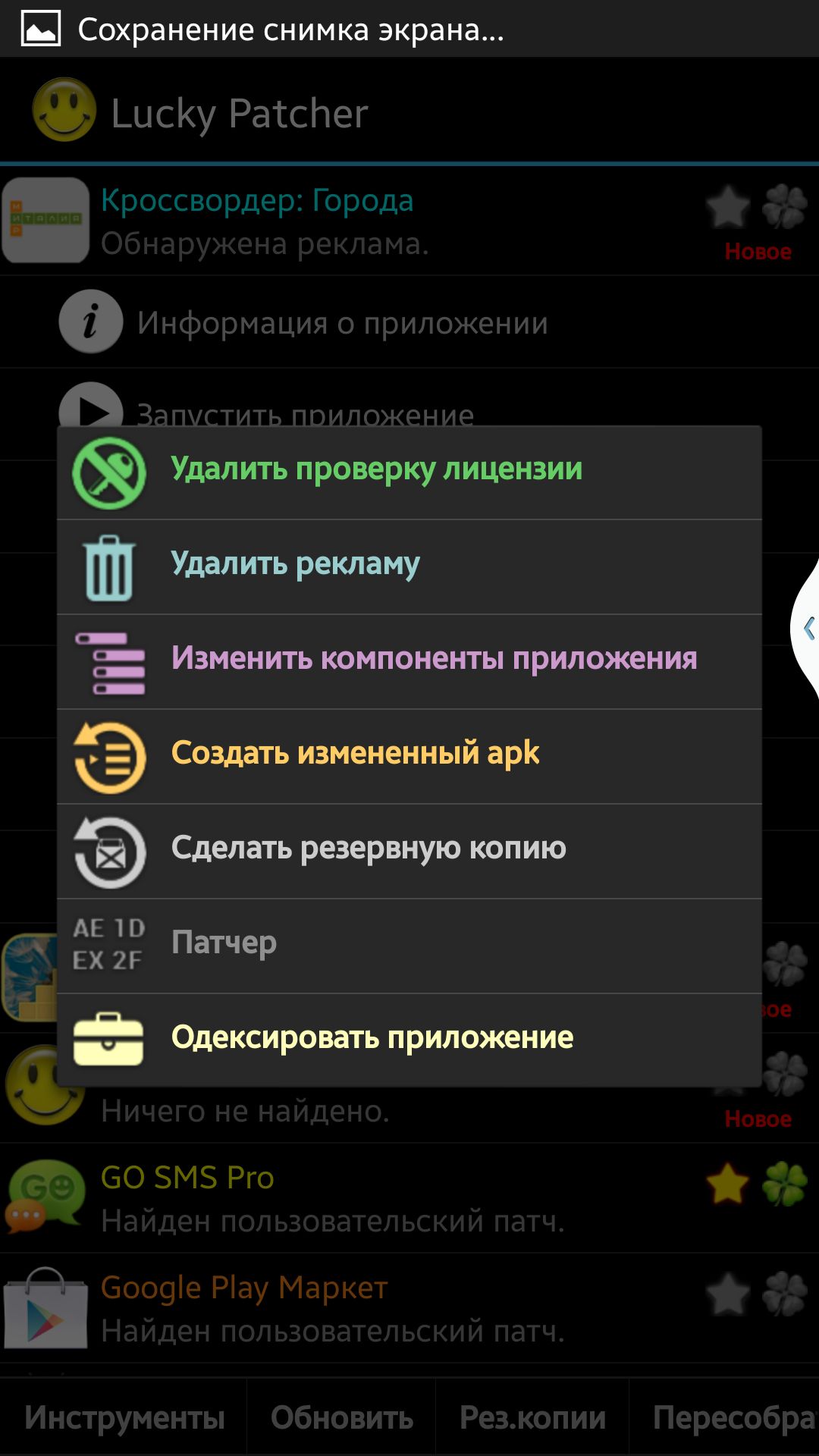Open the Инструменты bottom tab

click(x=124, y=1417)
